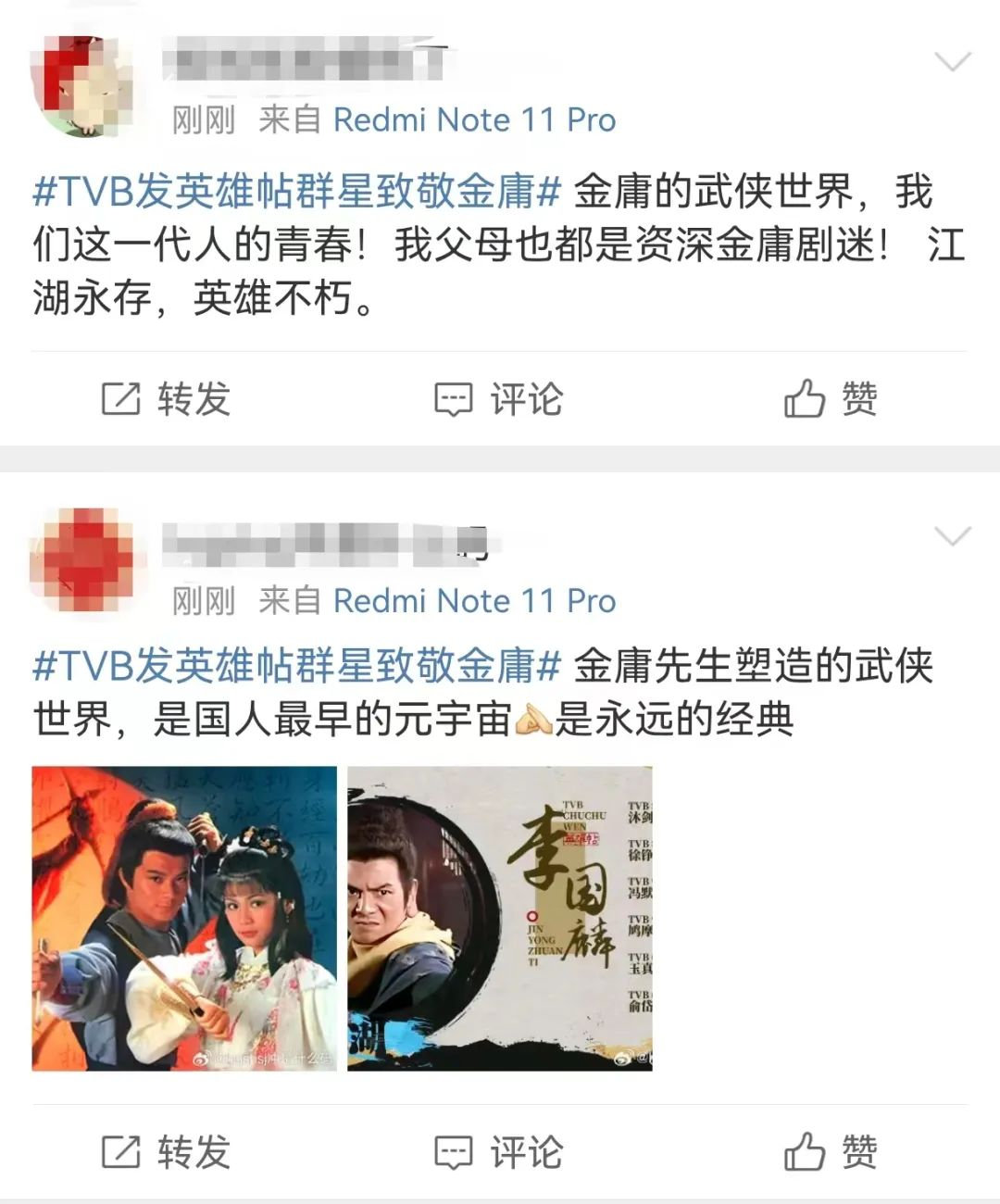View the 李国麟 poster image
This screenshot has width=1000, height=1204.
coord(499,918)
